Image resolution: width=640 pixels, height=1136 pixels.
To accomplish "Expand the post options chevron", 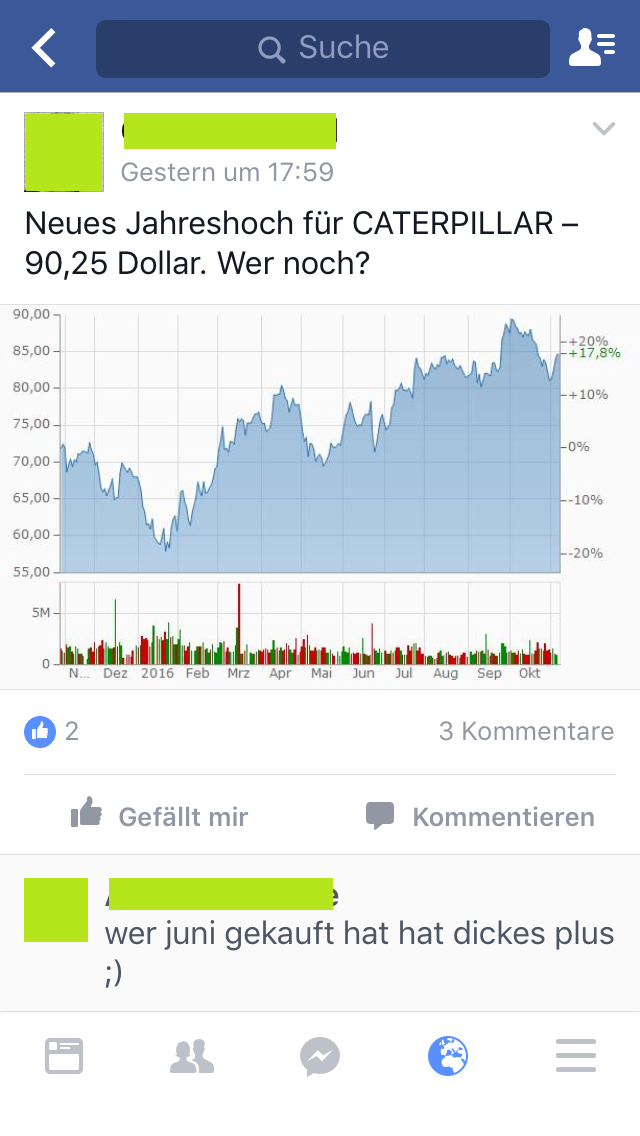I will coord(604,129).
